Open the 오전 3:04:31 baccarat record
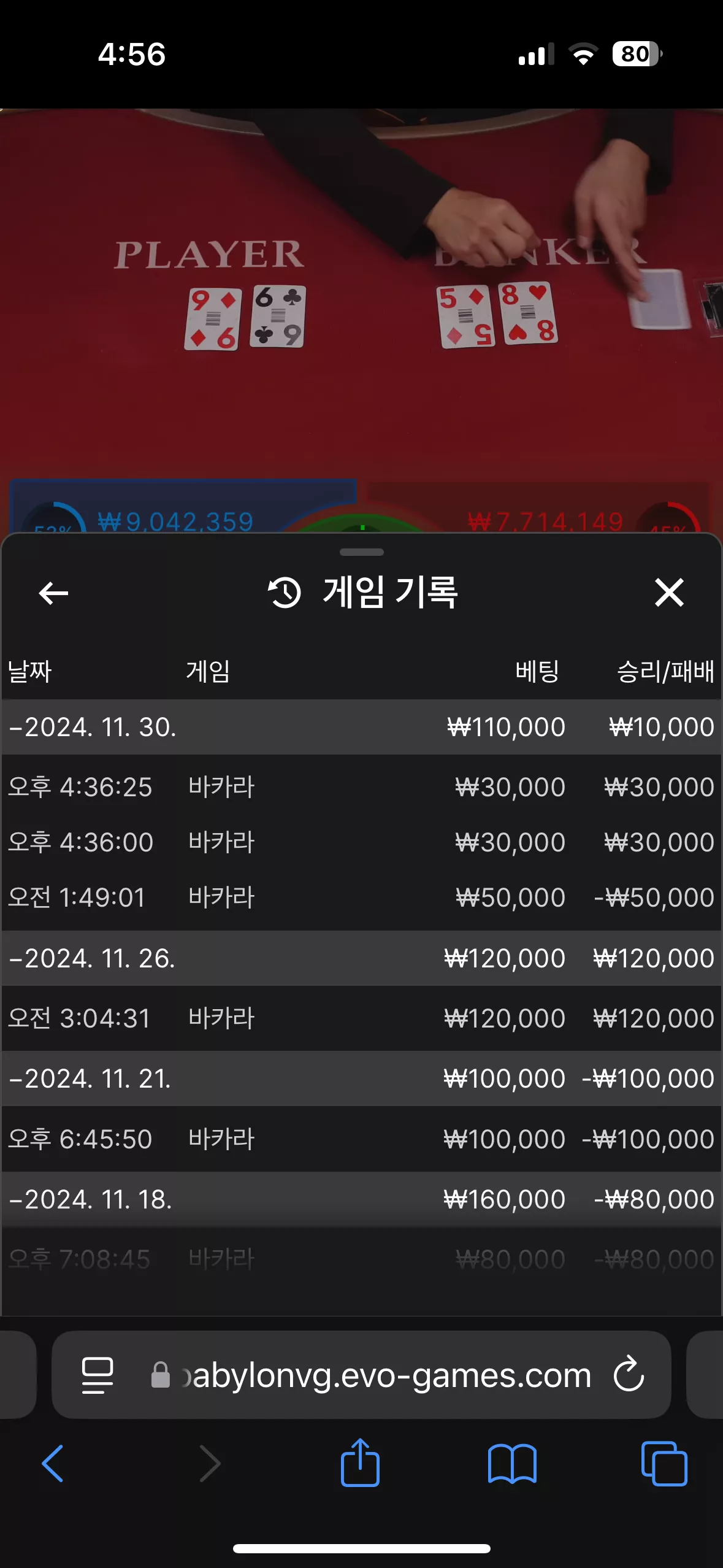The image size is (723, 1568). [361, 1018]
